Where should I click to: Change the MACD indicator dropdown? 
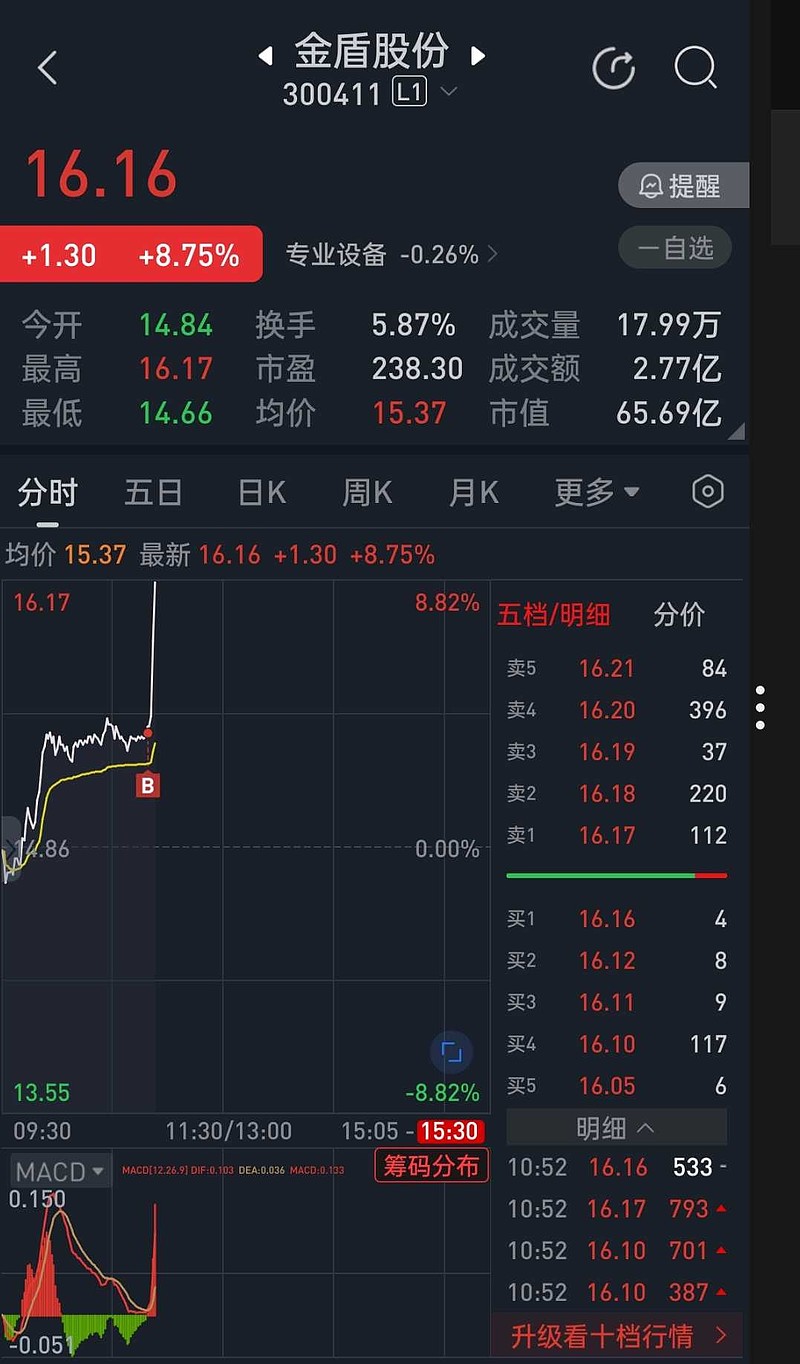click(60, 1171)
